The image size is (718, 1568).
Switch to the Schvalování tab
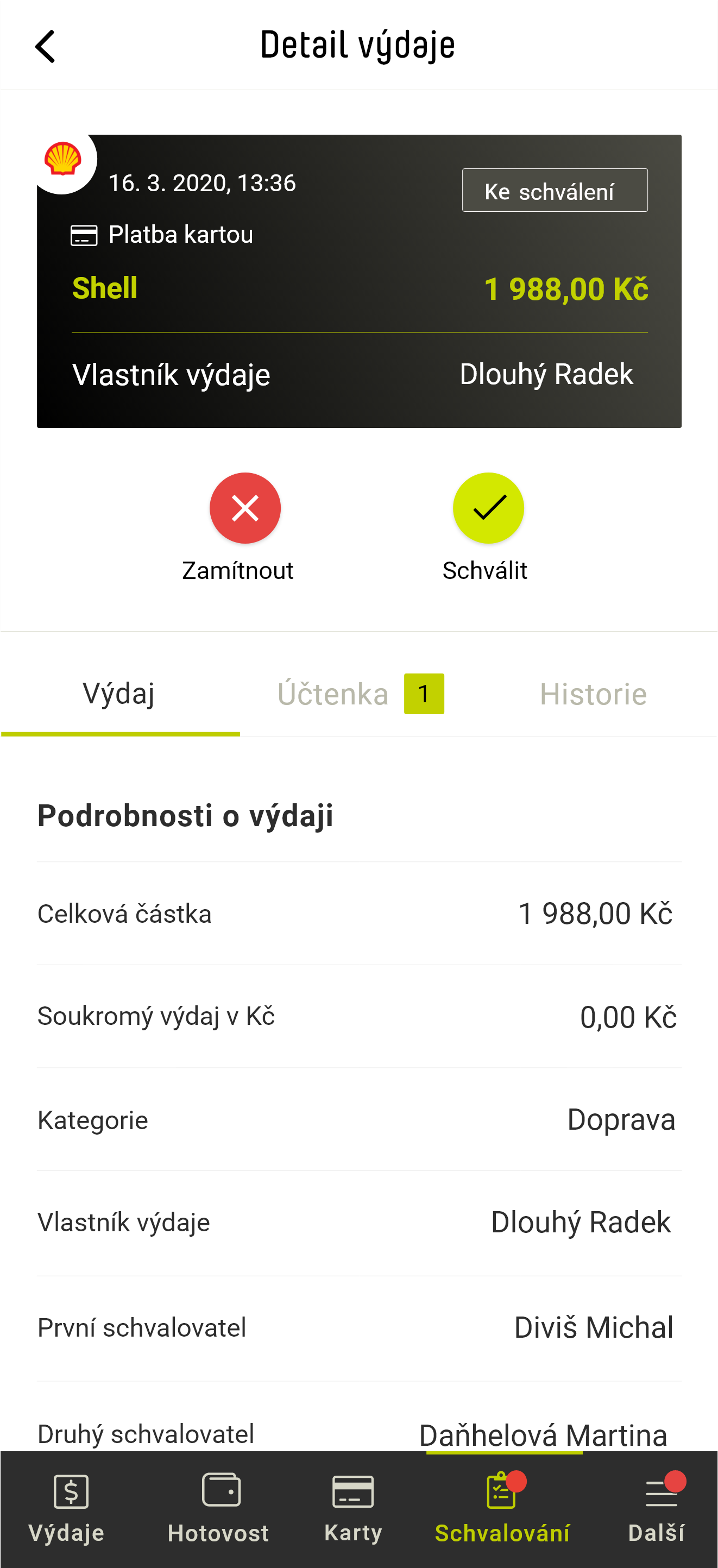tap(502, 1508)
